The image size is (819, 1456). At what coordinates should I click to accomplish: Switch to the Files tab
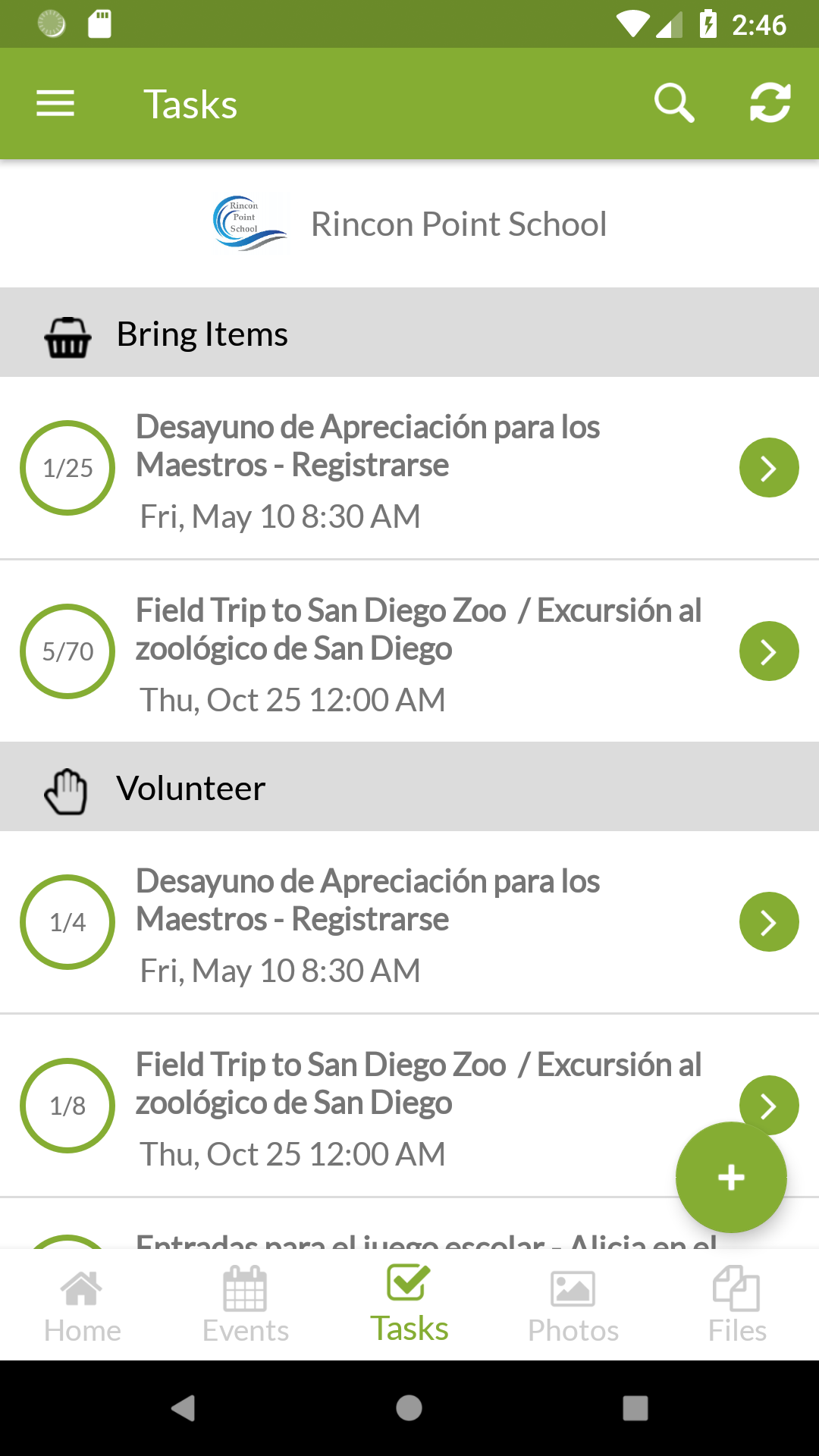coord(736,1304)
